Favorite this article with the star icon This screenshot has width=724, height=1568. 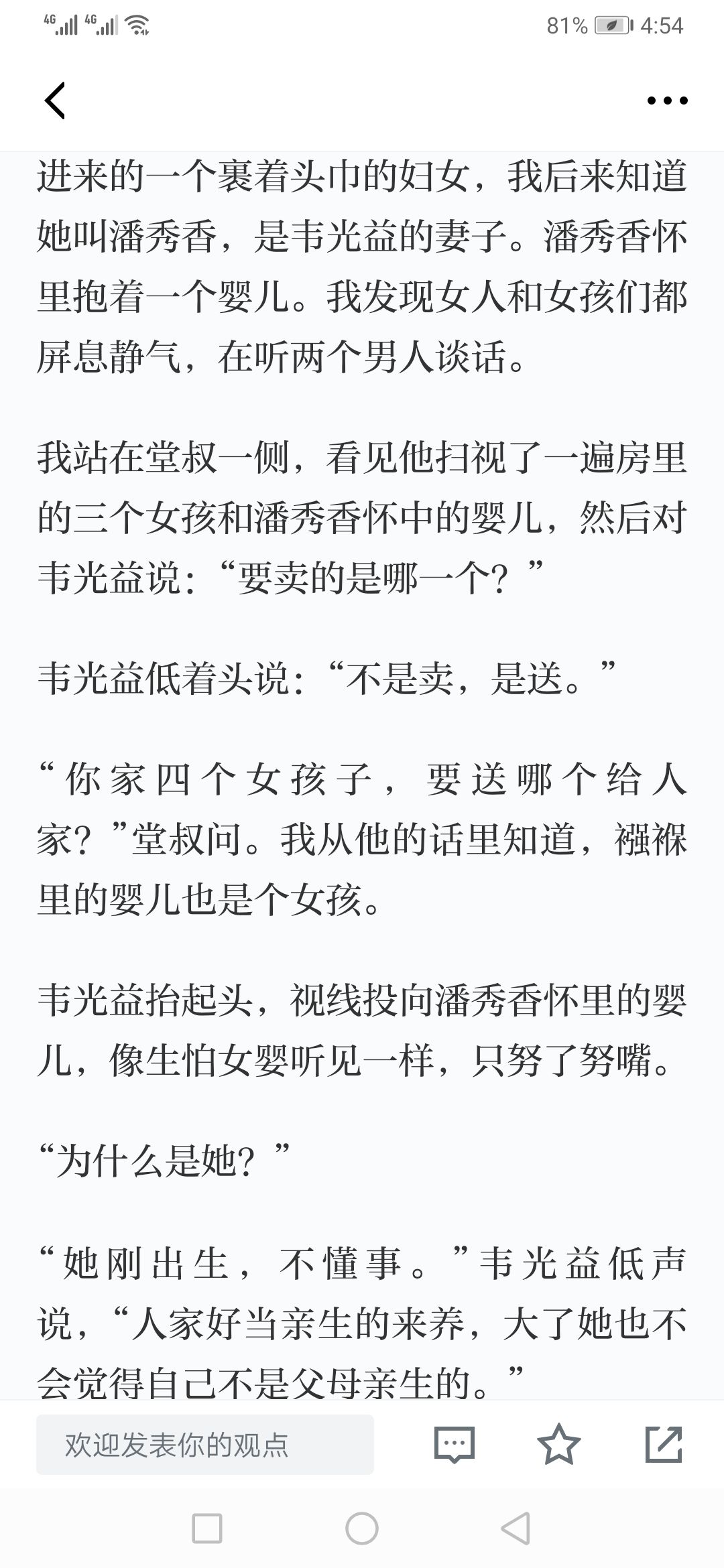pyautogui.click(x=559, y=1445)
